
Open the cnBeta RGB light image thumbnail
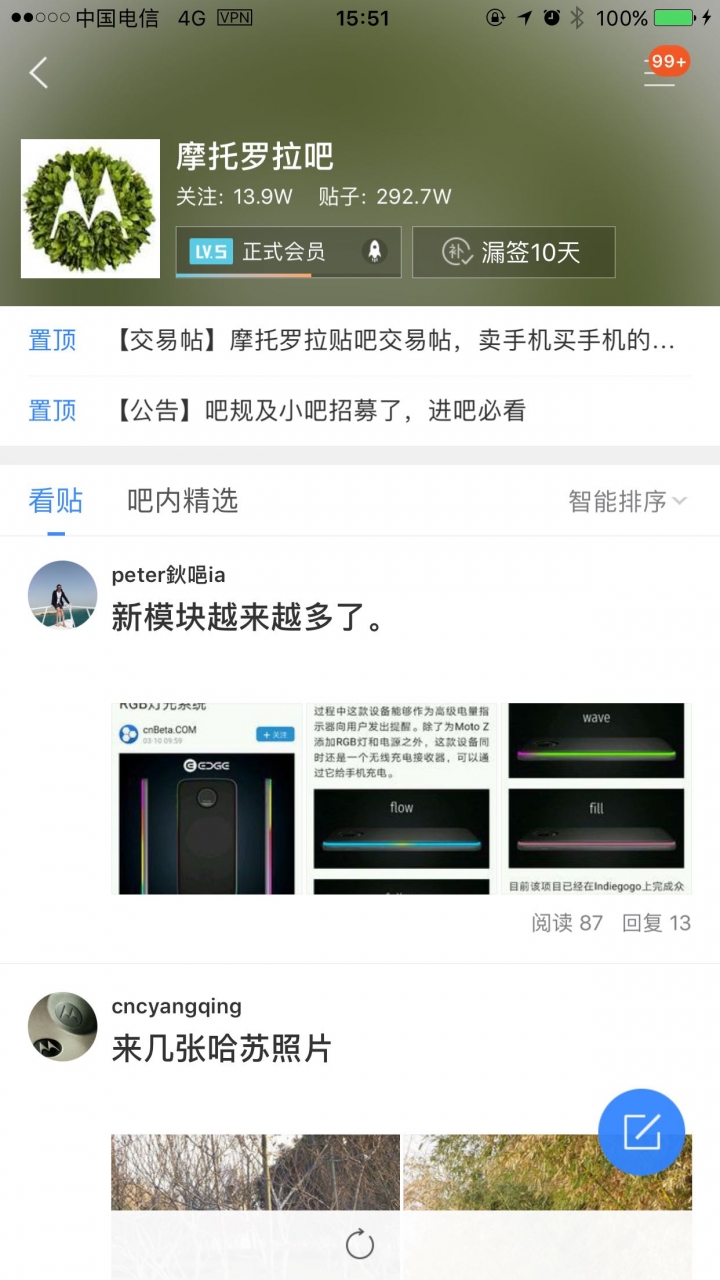(207, 798)
